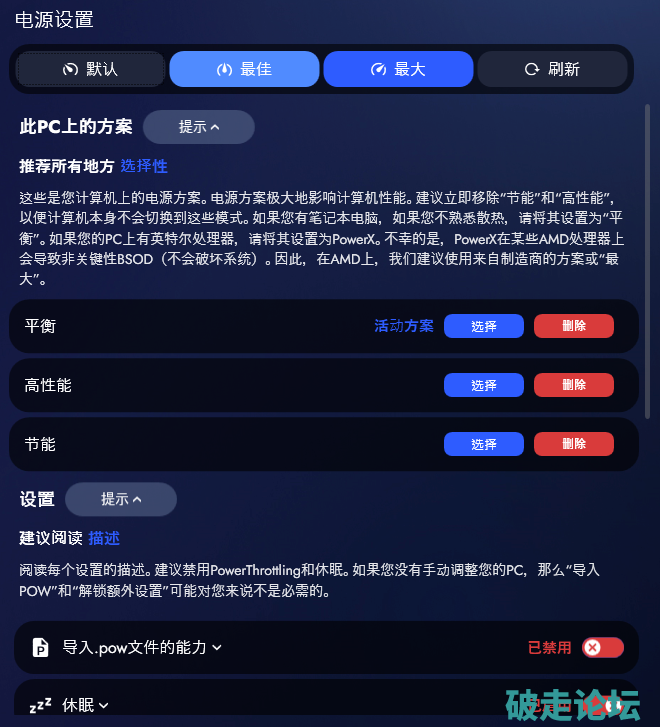Viewport: 660px width, 727px height.
Task: Apply the 默认 power preset
Action: [90, 69]
